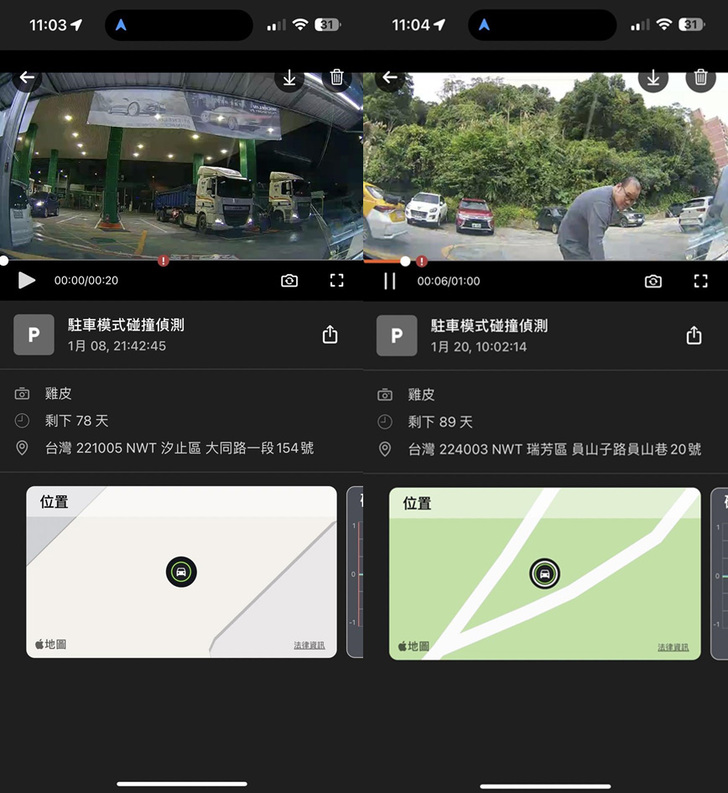The image size is (728, 793).
Task: Go back from the 1月 20 recording
Action: (390, 78)
